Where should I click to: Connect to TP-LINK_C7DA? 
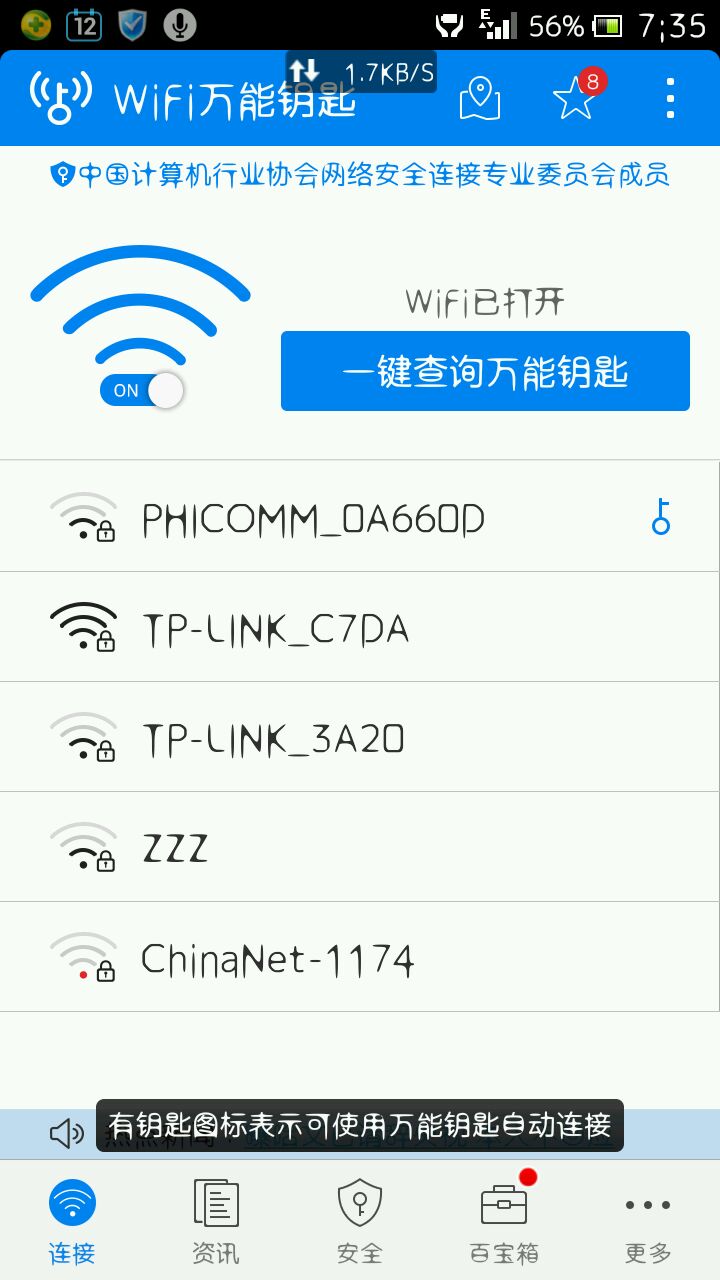tap(276, 629)
